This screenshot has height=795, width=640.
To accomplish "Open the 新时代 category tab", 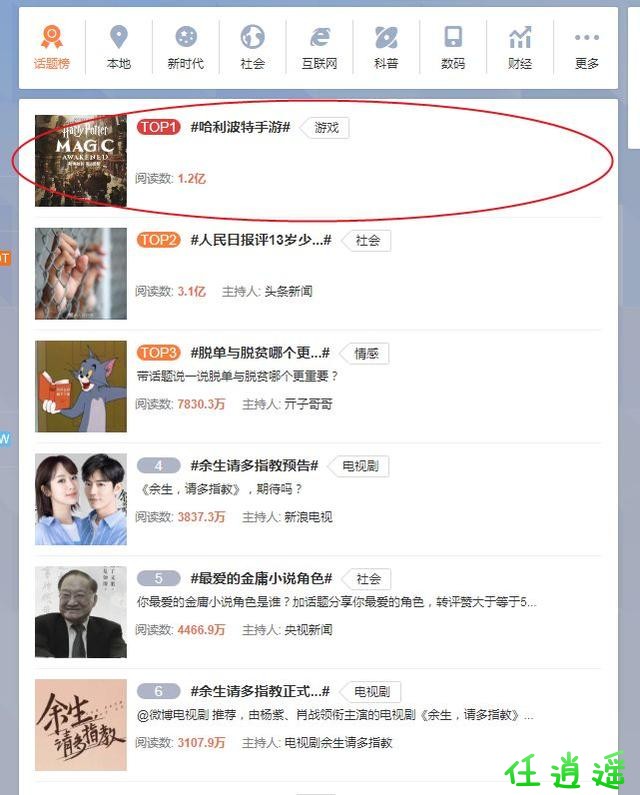I will pyautogui.click(x=185, y=48).
